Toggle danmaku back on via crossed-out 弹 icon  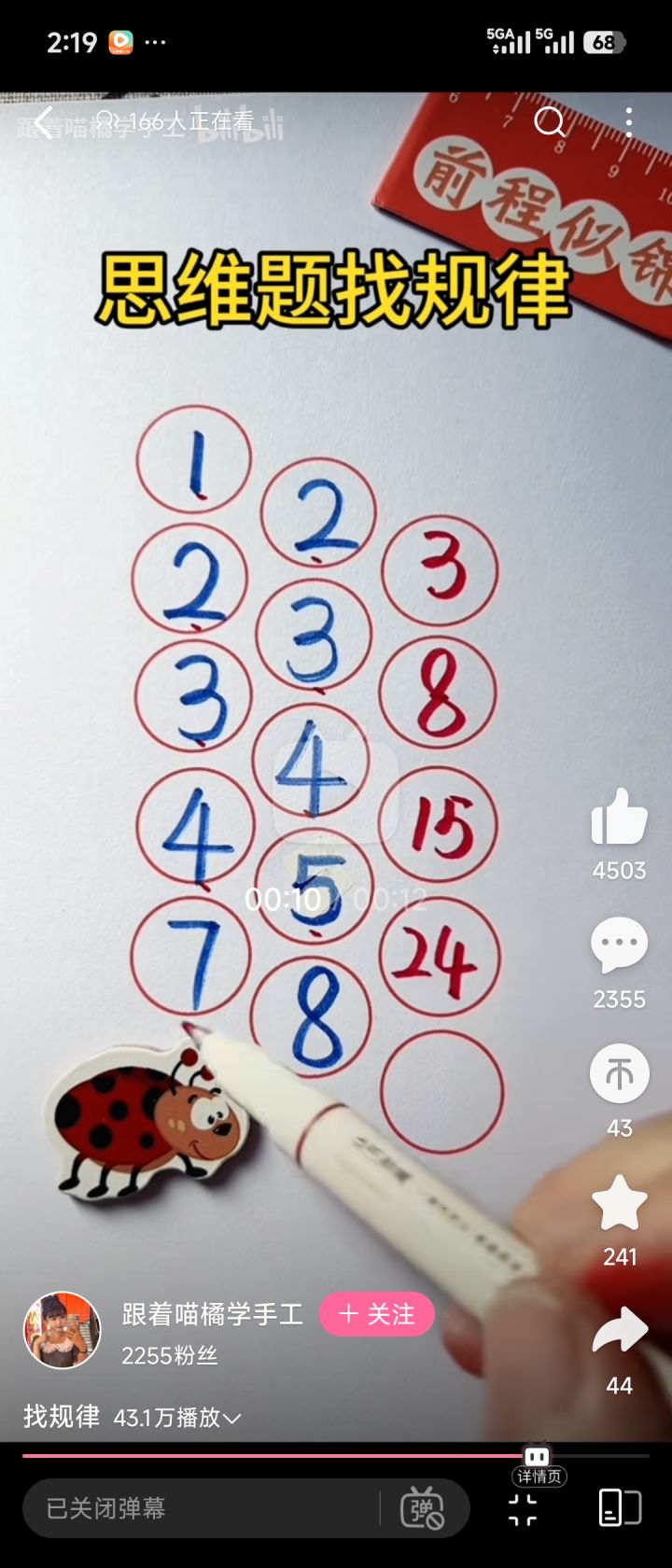425,1508
